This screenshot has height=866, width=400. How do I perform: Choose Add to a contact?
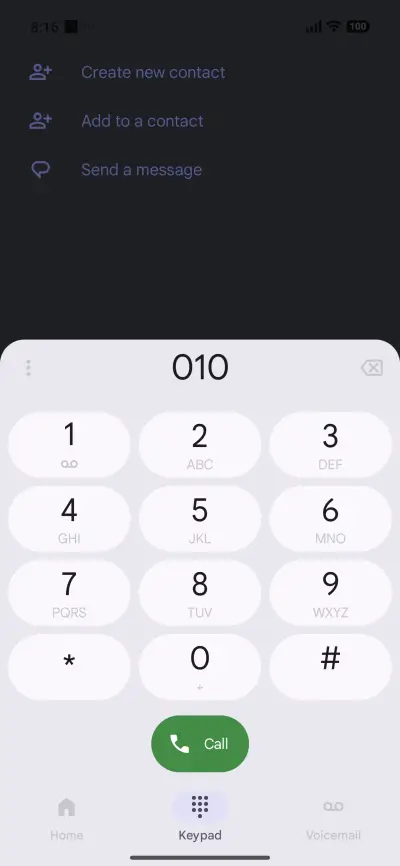[x=116, y=121]
